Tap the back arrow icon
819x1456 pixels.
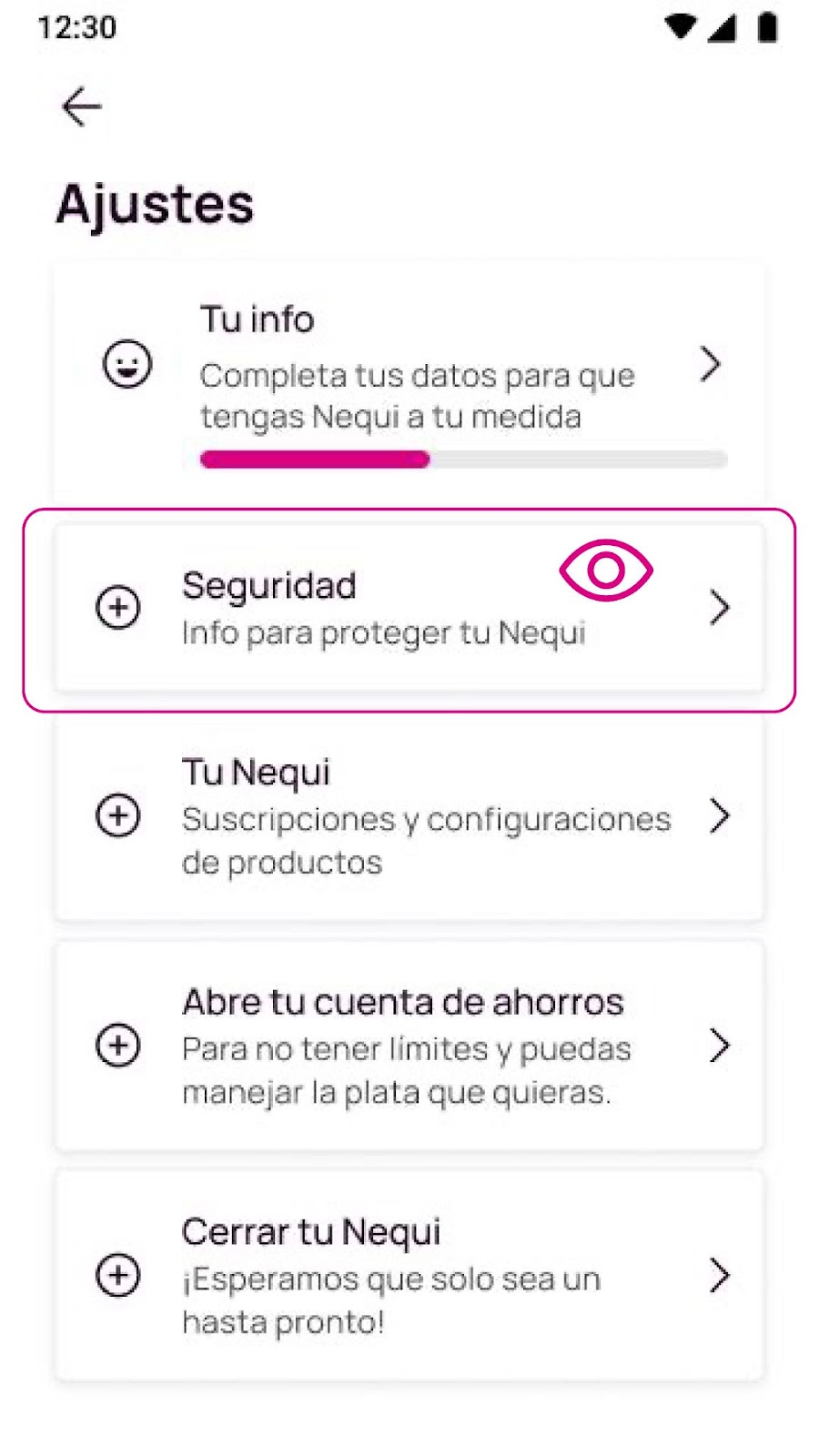[81, 106]
